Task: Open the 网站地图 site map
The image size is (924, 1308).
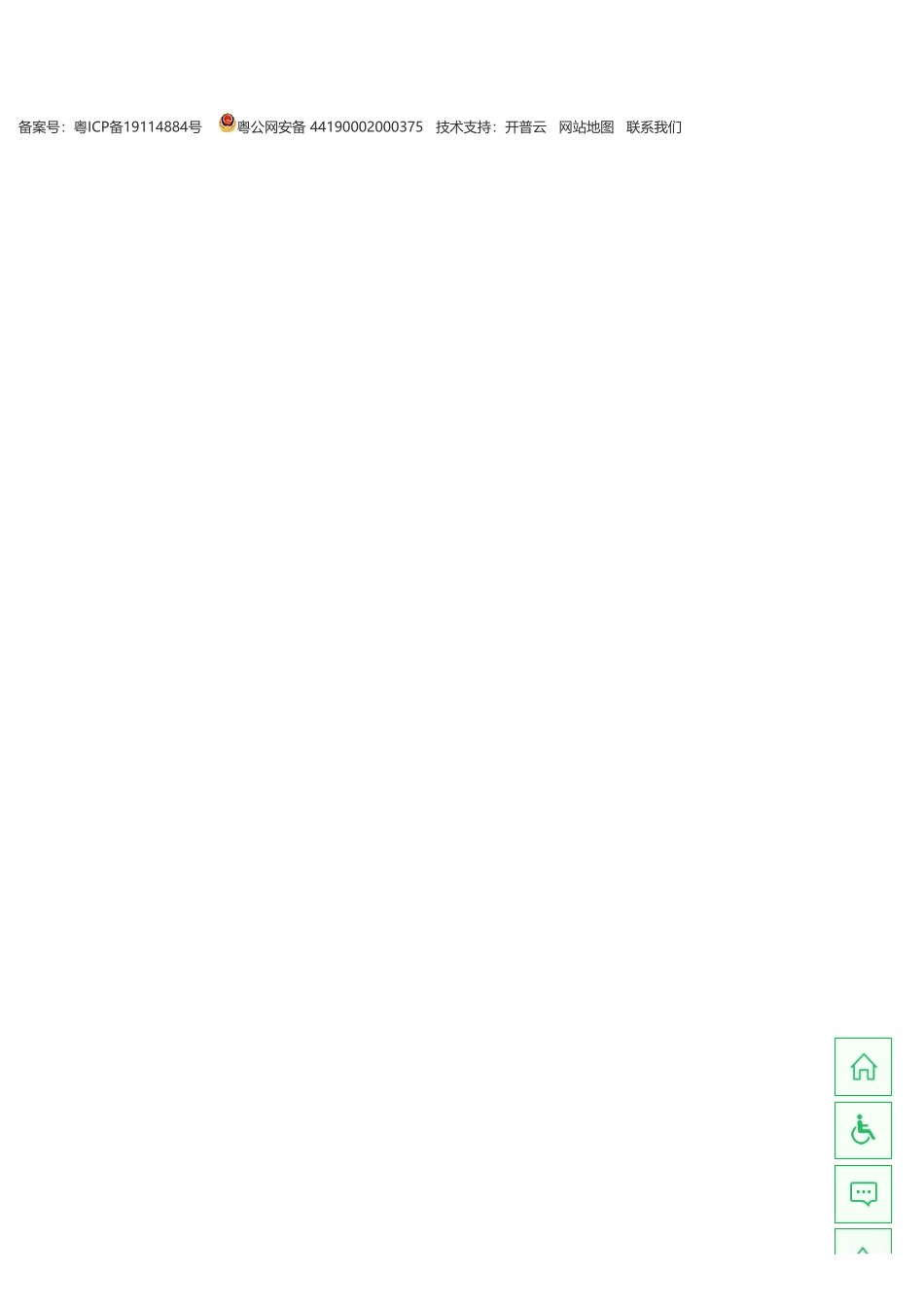Action: tap(586, 126)
